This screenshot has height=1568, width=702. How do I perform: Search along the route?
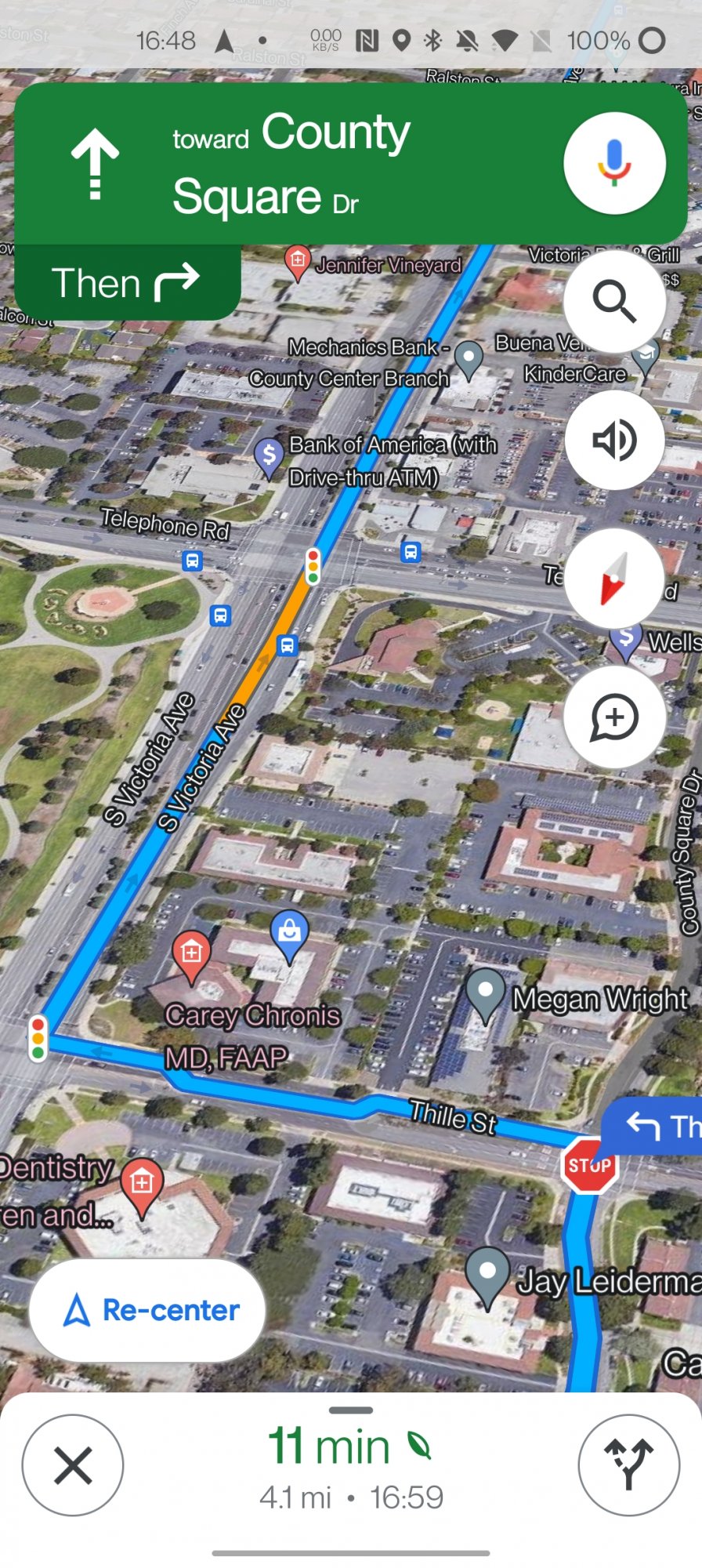click(614, 302)
